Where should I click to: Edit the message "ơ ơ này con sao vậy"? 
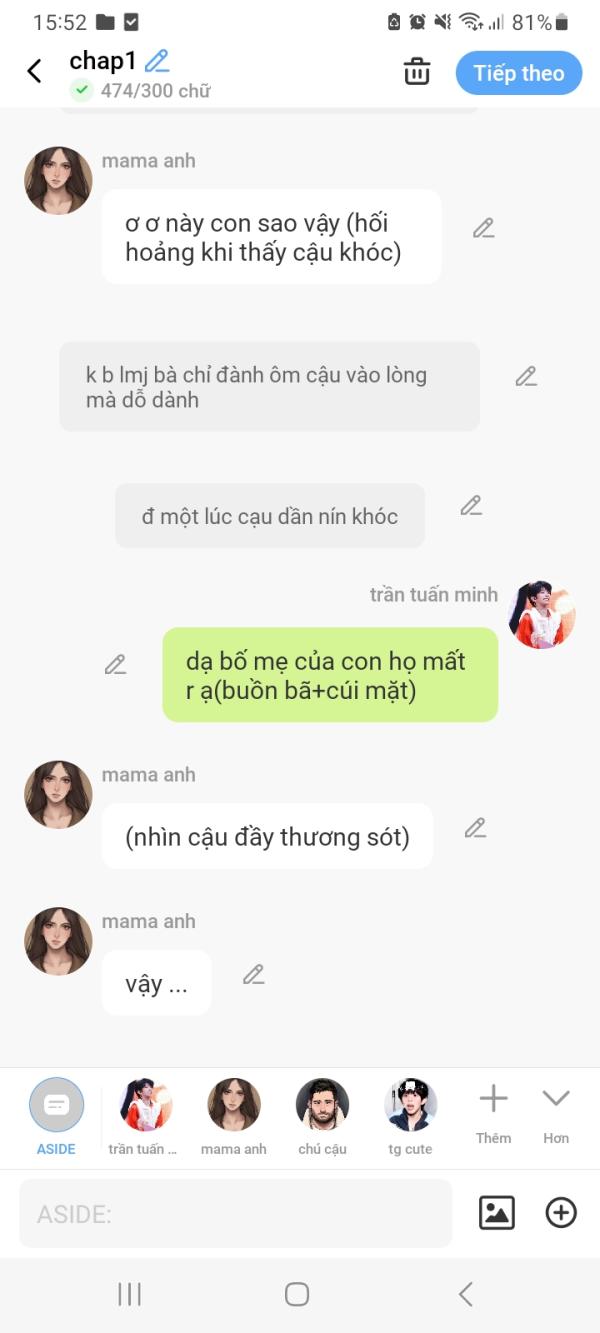[484, 228]
